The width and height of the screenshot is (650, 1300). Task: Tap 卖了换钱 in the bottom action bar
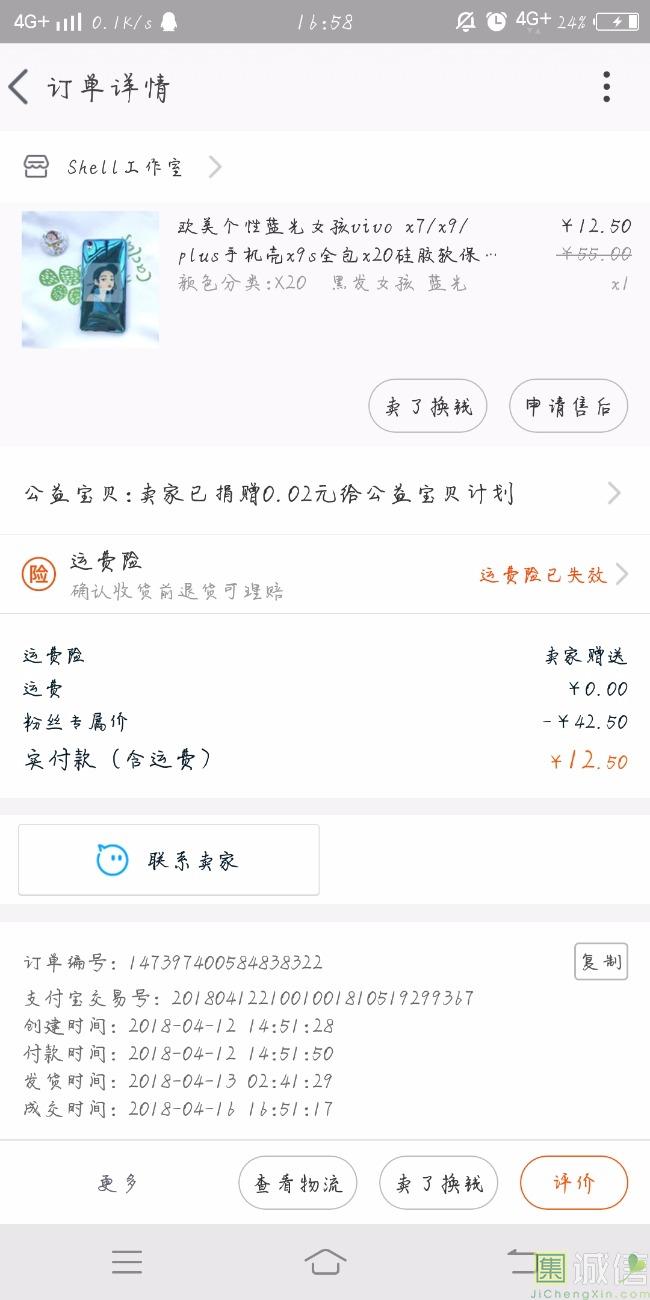click(x=439, y=1183)
